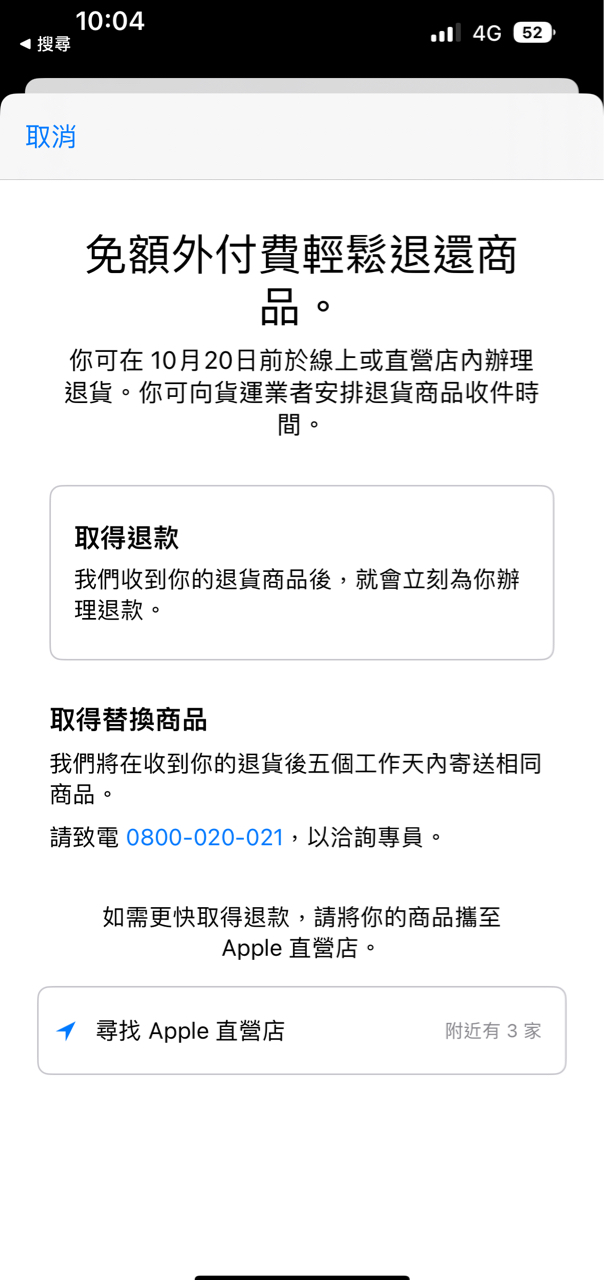The width and height of the screenshot is (604, 1280).
Task: Open 尋找 Apple 直營店 store finder
Action: pyautogui.click(x=301, y=1031)
